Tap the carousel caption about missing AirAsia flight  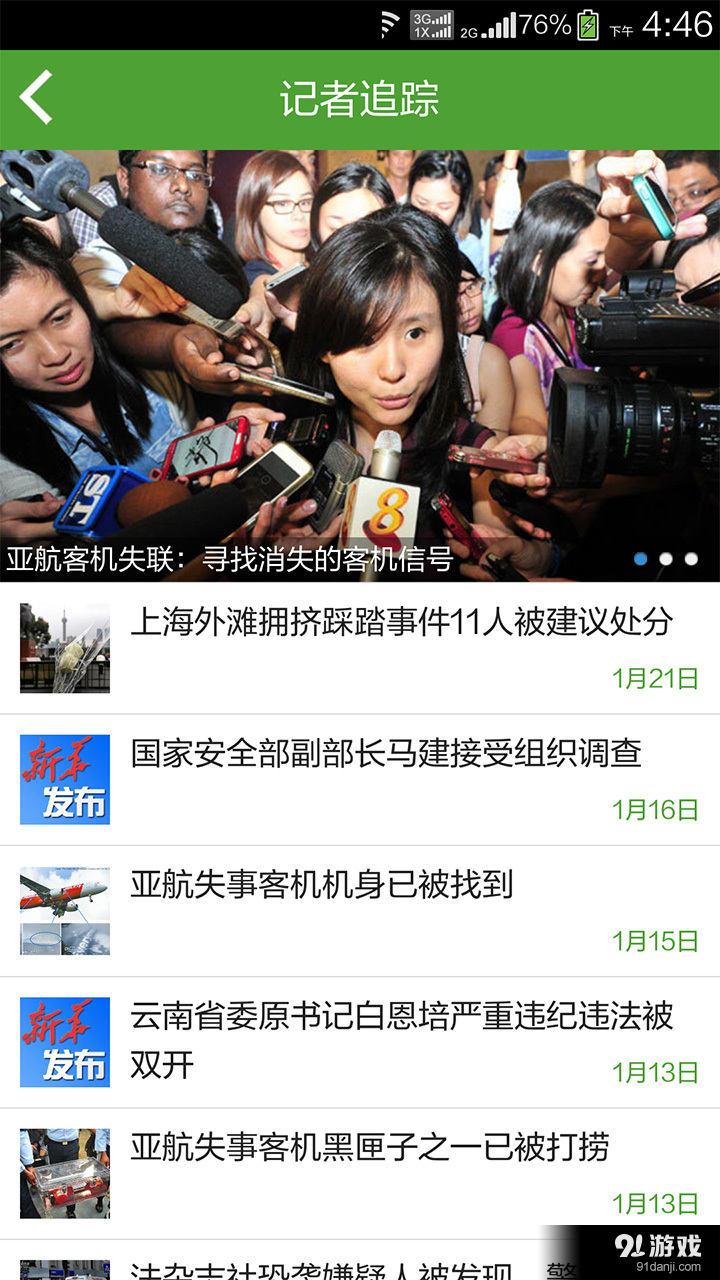232,556
